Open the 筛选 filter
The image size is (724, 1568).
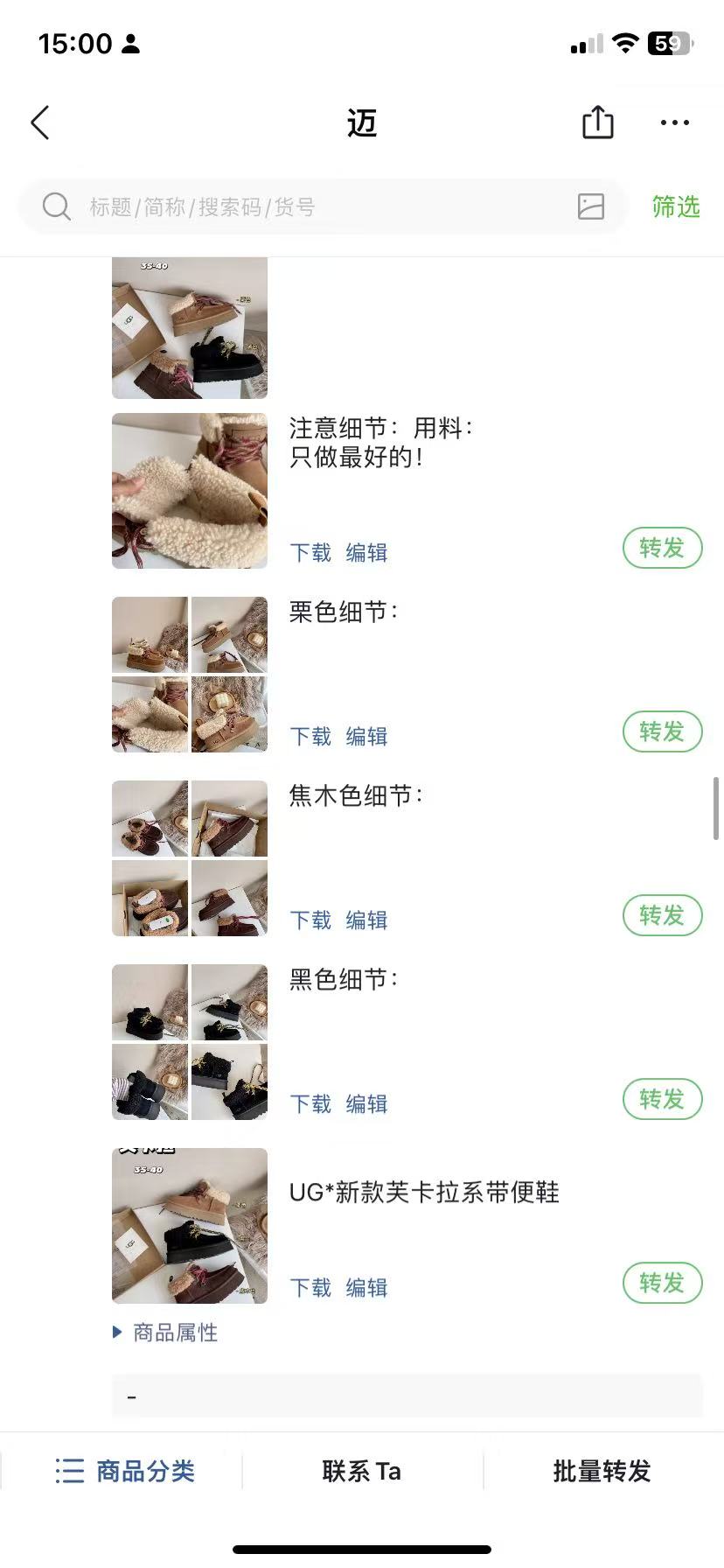(675, 207)
